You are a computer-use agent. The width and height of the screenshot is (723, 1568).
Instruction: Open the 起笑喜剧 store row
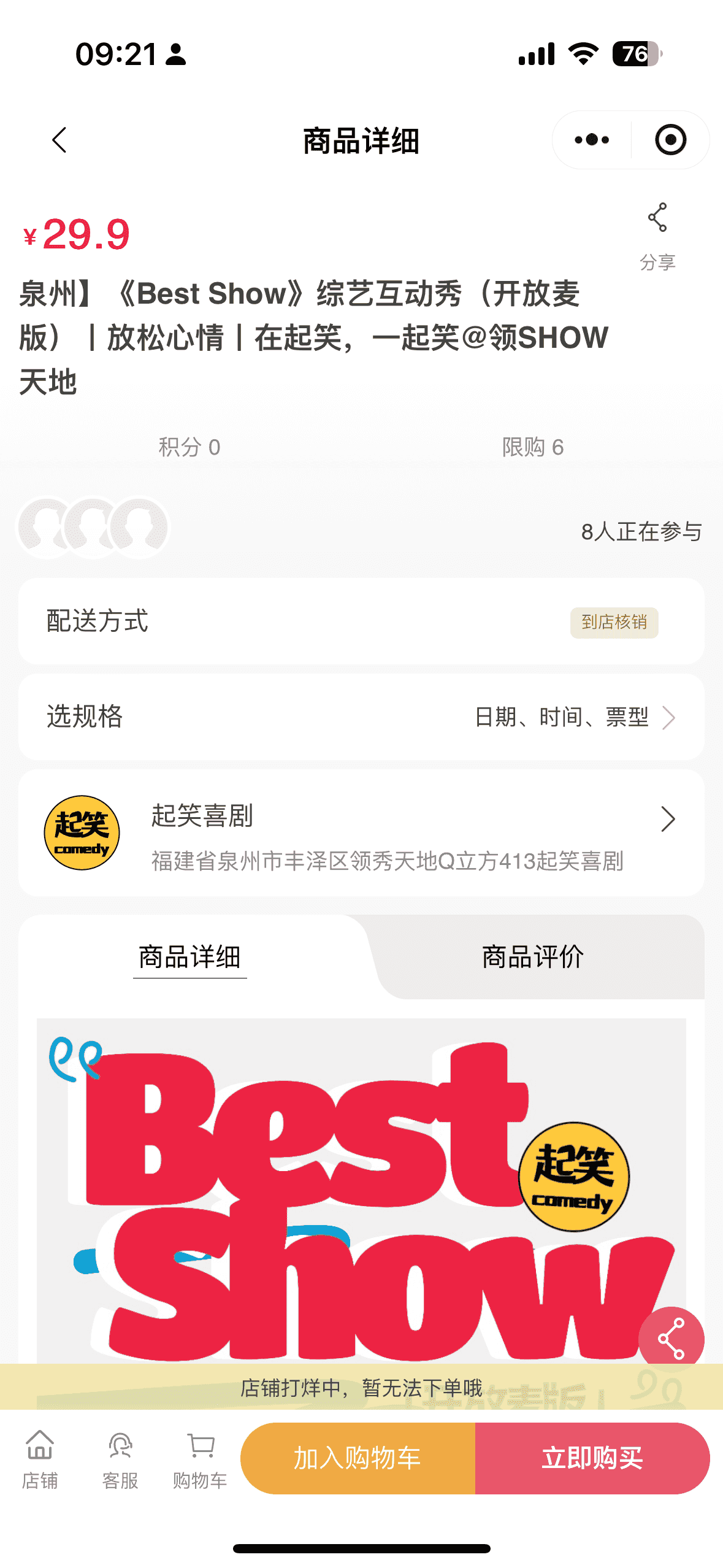point(361,833)
